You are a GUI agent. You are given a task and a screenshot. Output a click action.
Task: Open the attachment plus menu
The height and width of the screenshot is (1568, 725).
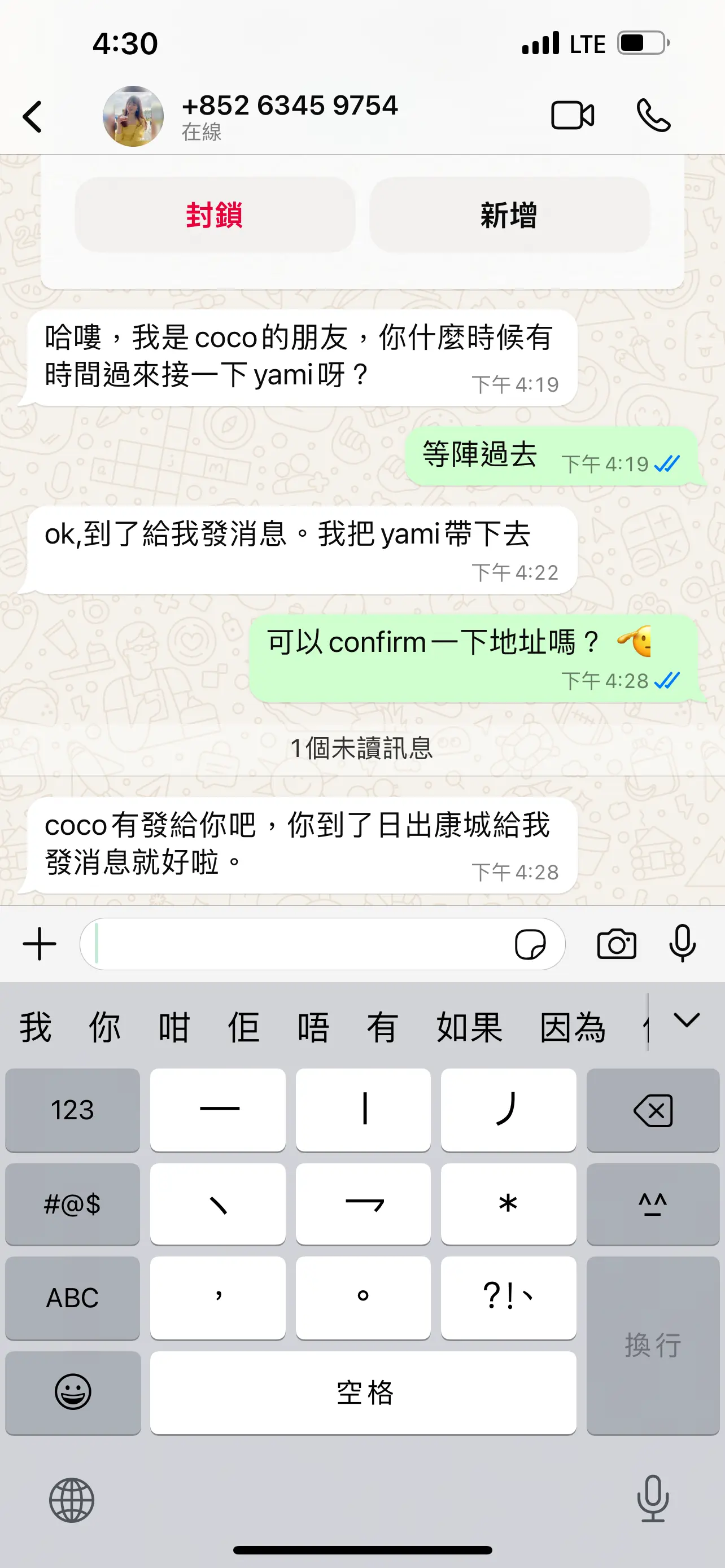[40, 944]
